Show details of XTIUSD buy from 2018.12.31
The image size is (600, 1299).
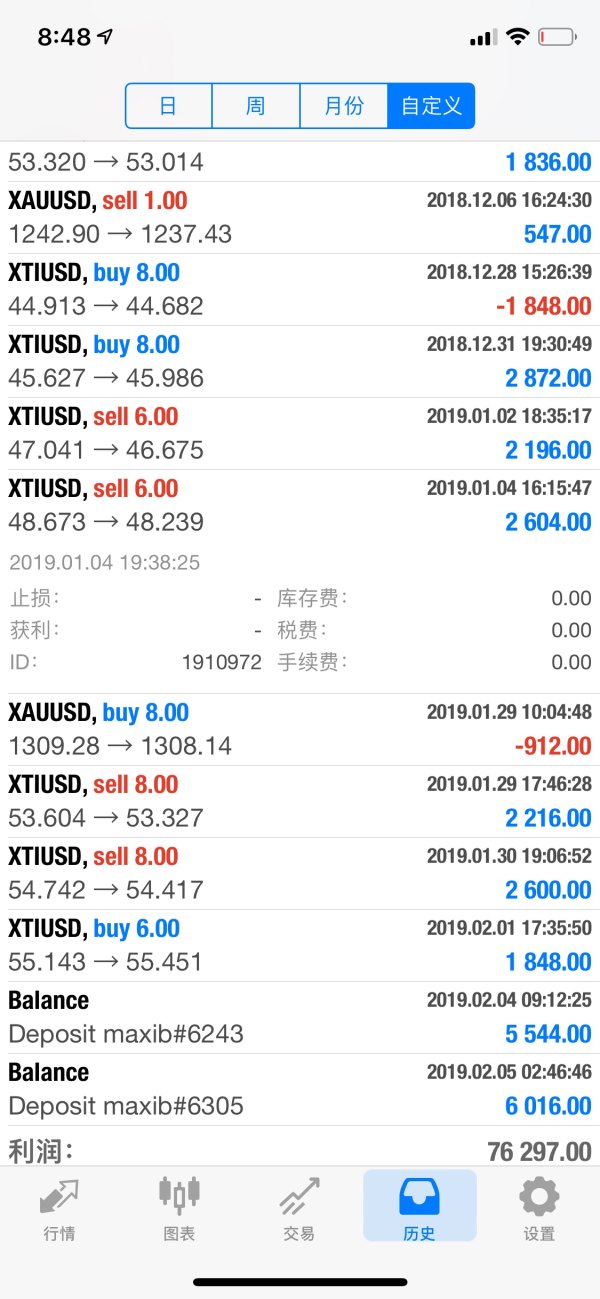(x=300, y=361)
